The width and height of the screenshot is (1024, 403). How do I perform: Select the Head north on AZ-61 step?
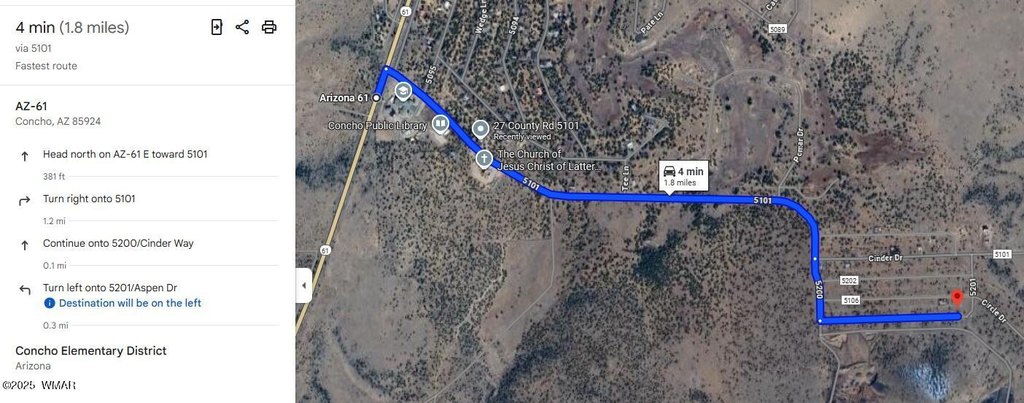click(x=125, y=154)
